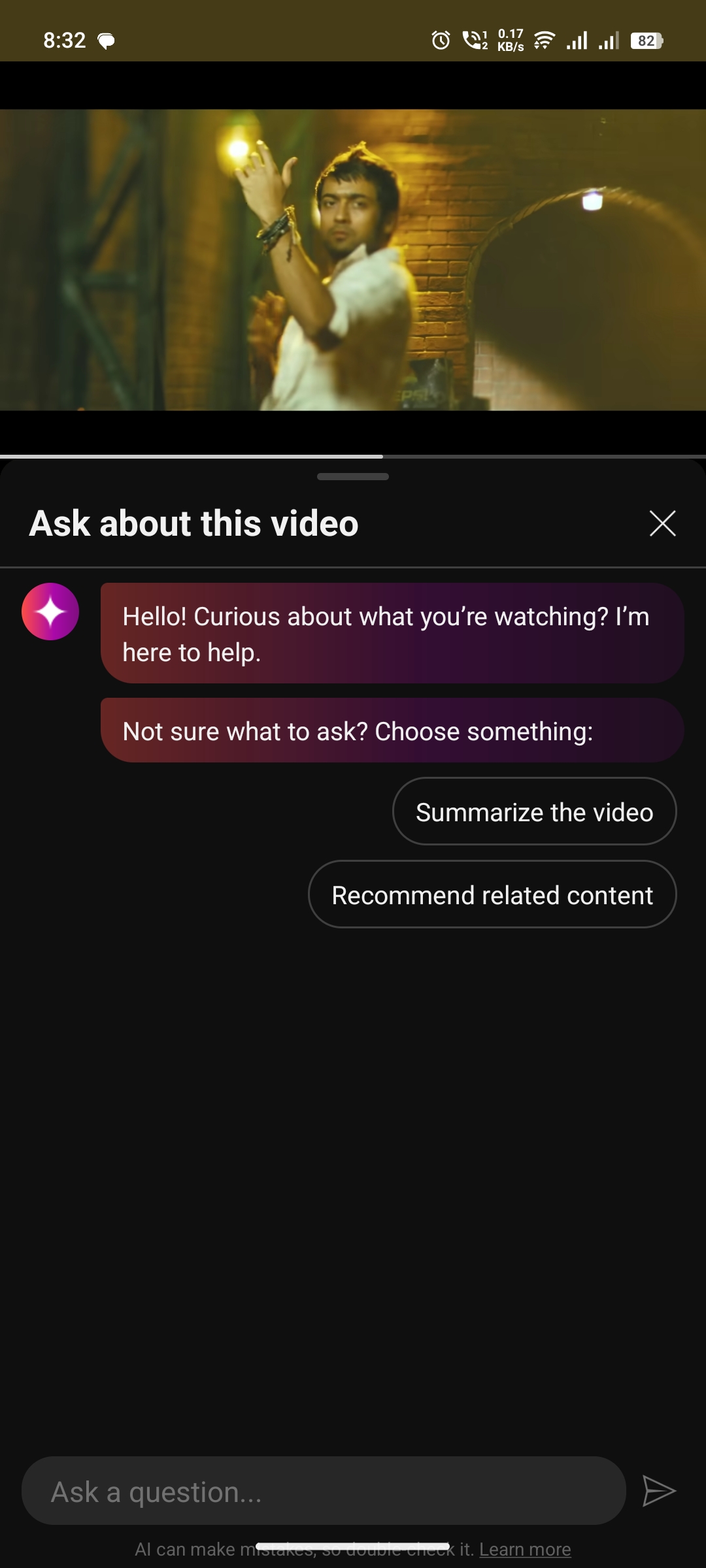Viewport: 706px width, 1568px height.
Task: Open the Learn more link
Action: (x=525, y=1550)
